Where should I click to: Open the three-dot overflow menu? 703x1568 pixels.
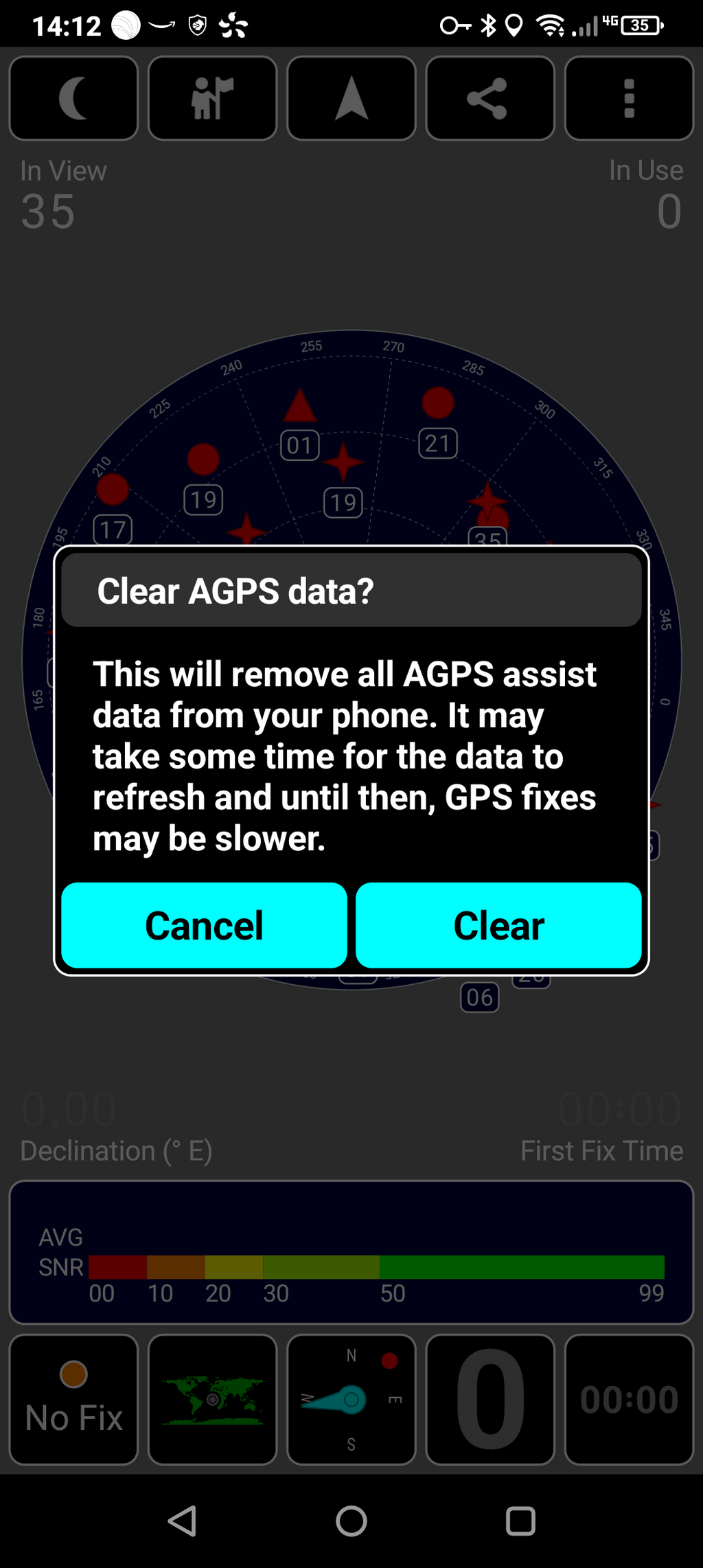coord(629,98)
